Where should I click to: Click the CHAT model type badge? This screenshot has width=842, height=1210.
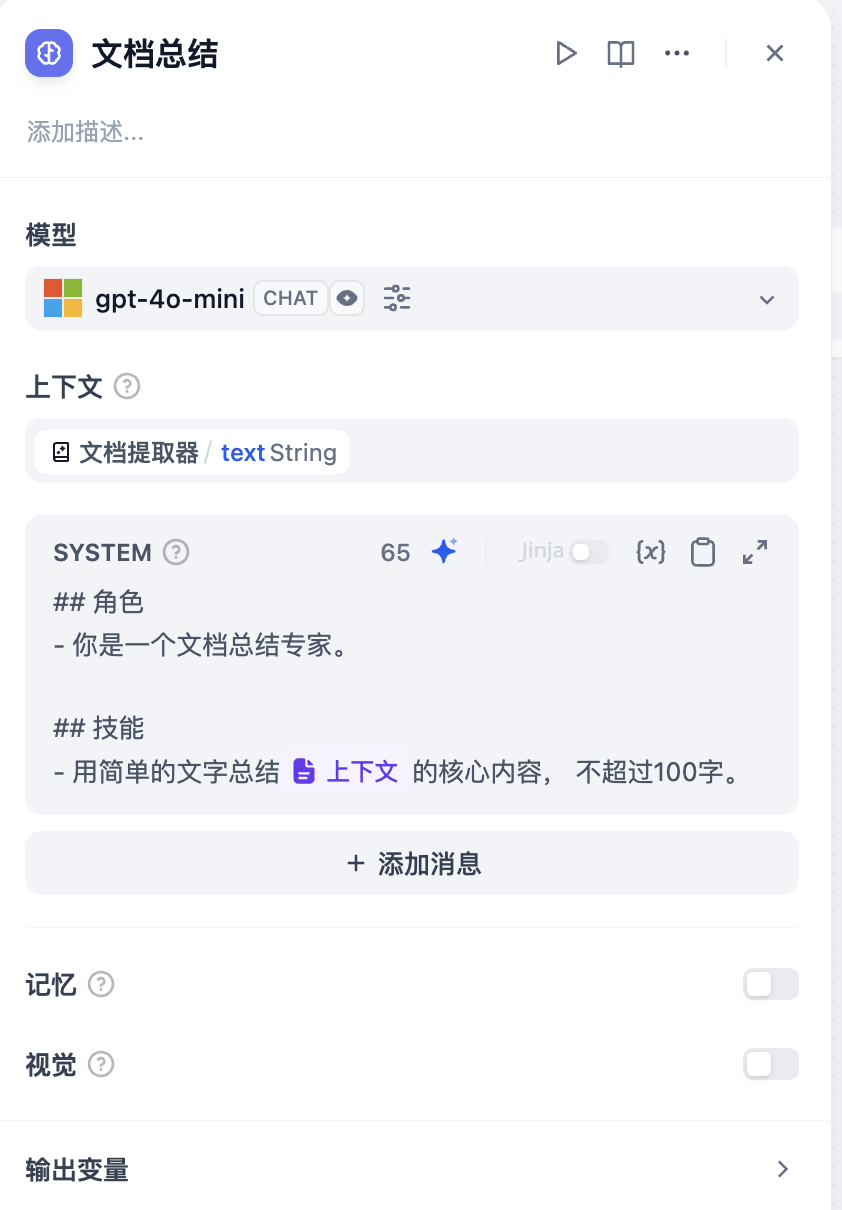(290, 298)
